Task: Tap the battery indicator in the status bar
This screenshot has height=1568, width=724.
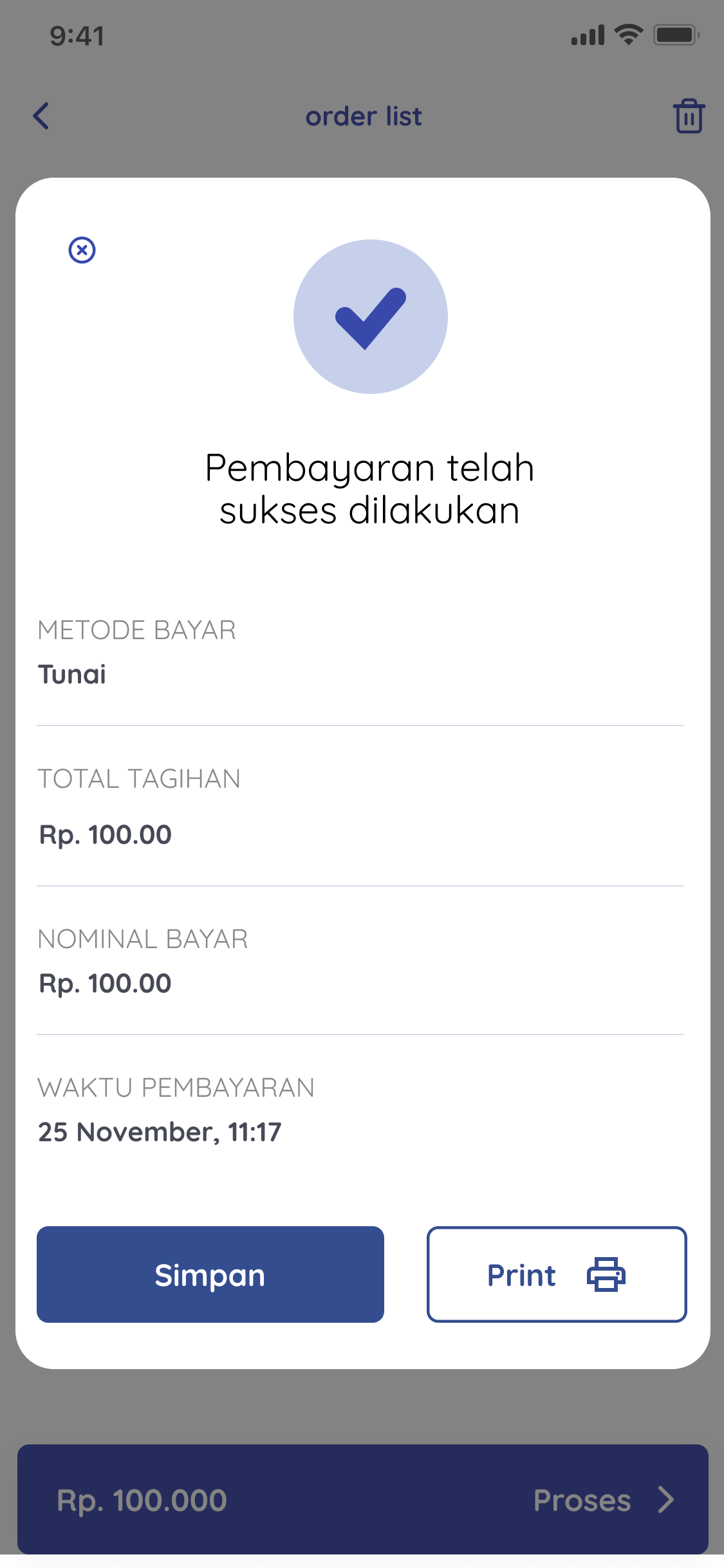Action: [x=674, y=35]
